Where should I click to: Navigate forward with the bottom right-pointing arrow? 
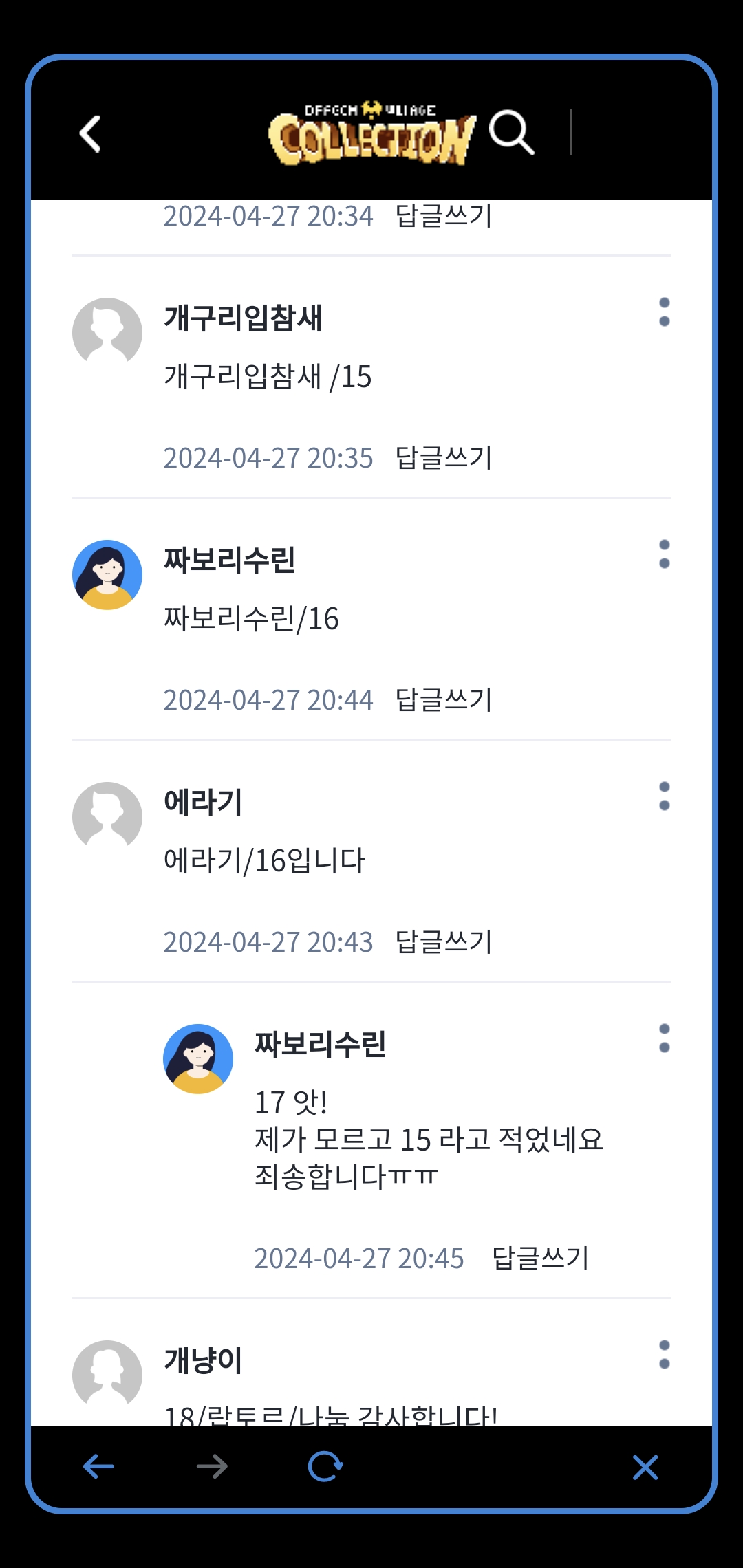click(212, 1466)
